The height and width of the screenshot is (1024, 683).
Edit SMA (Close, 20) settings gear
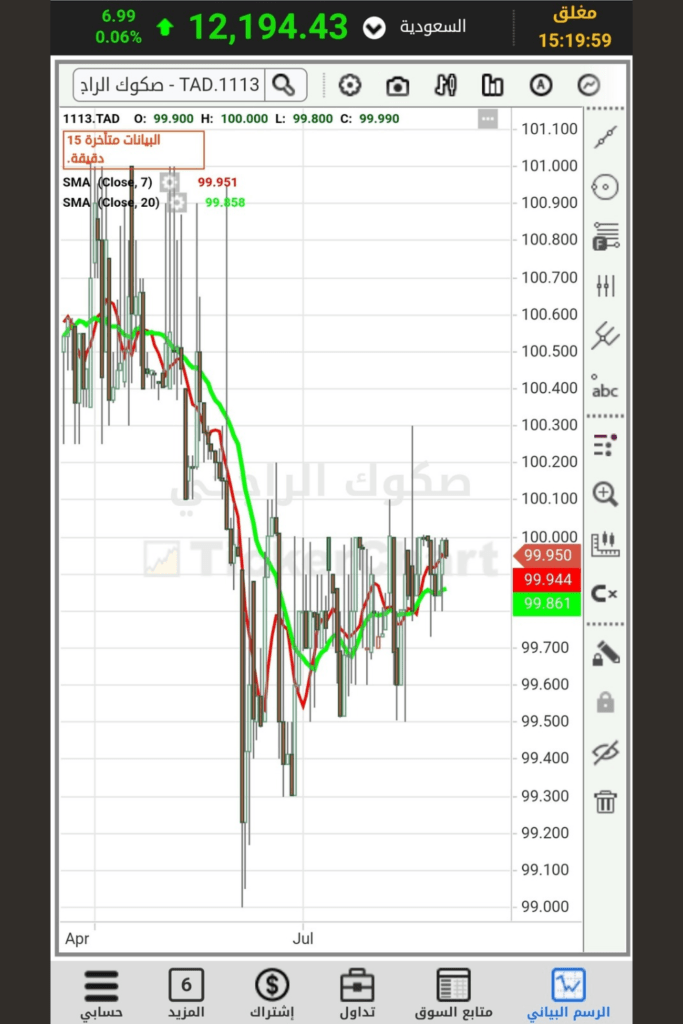(x=176, y=202)
